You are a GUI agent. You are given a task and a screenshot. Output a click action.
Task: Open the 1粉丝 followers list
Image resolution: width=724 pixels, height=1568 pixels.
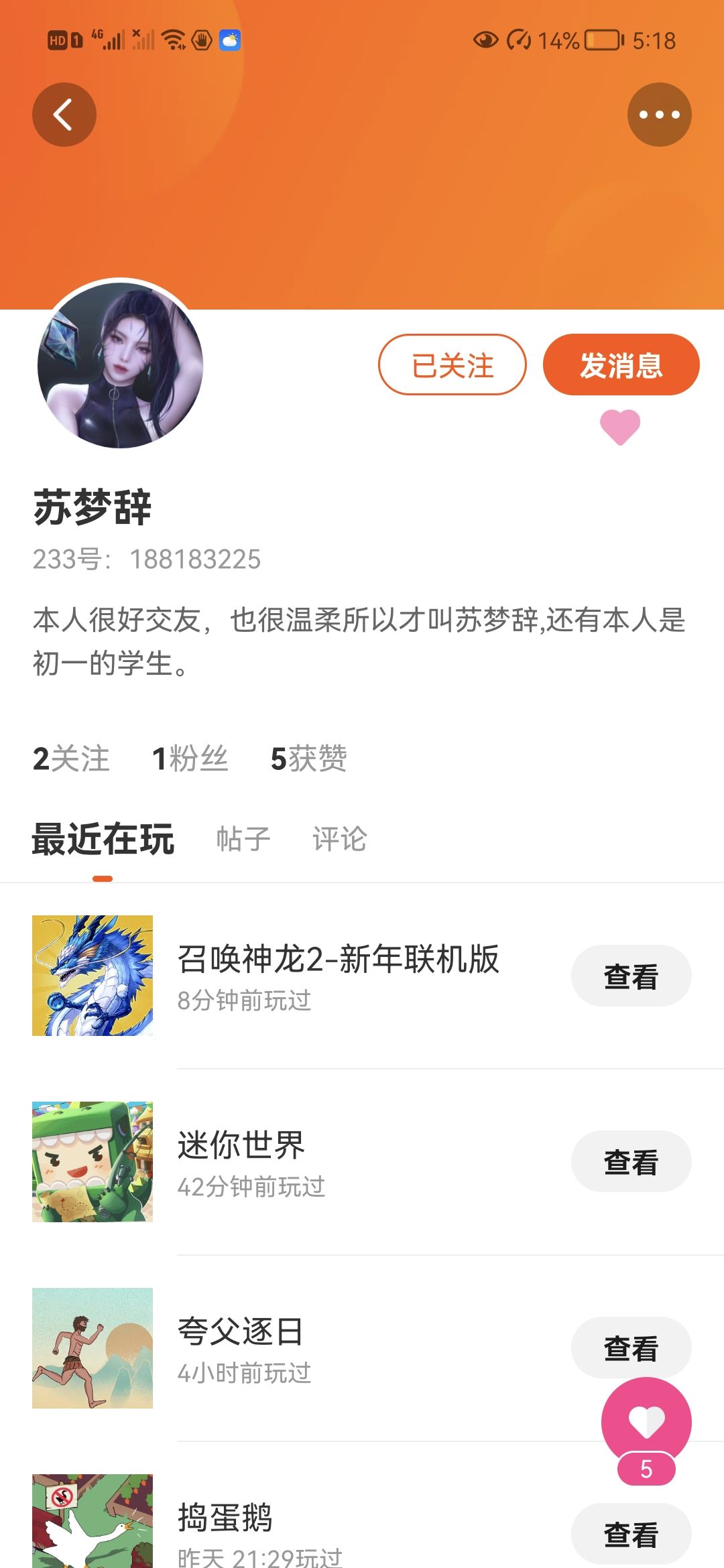click(x=190, y=759)
